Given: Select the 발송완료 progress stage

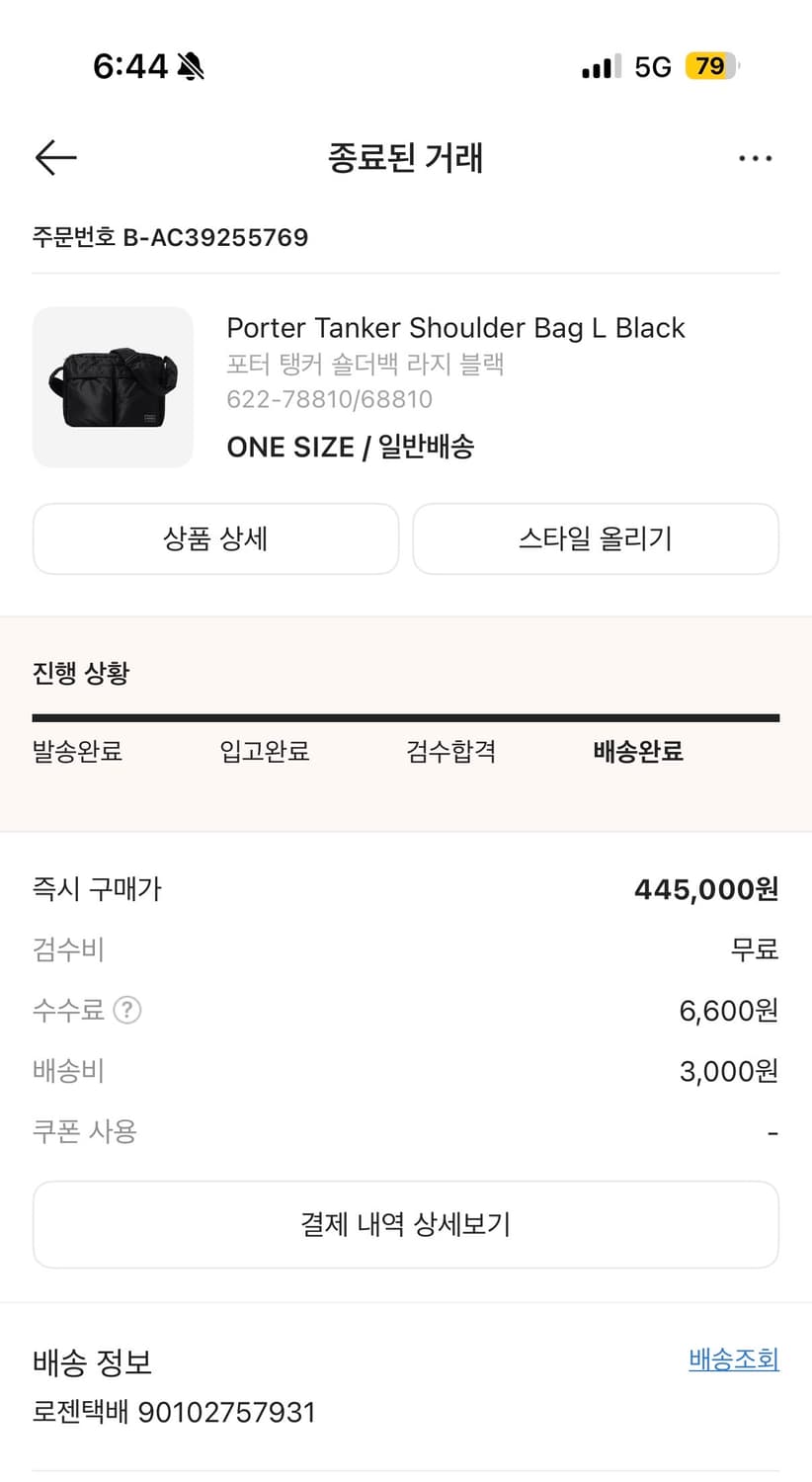Looking at the screenshot, I should tap(76, 752).
